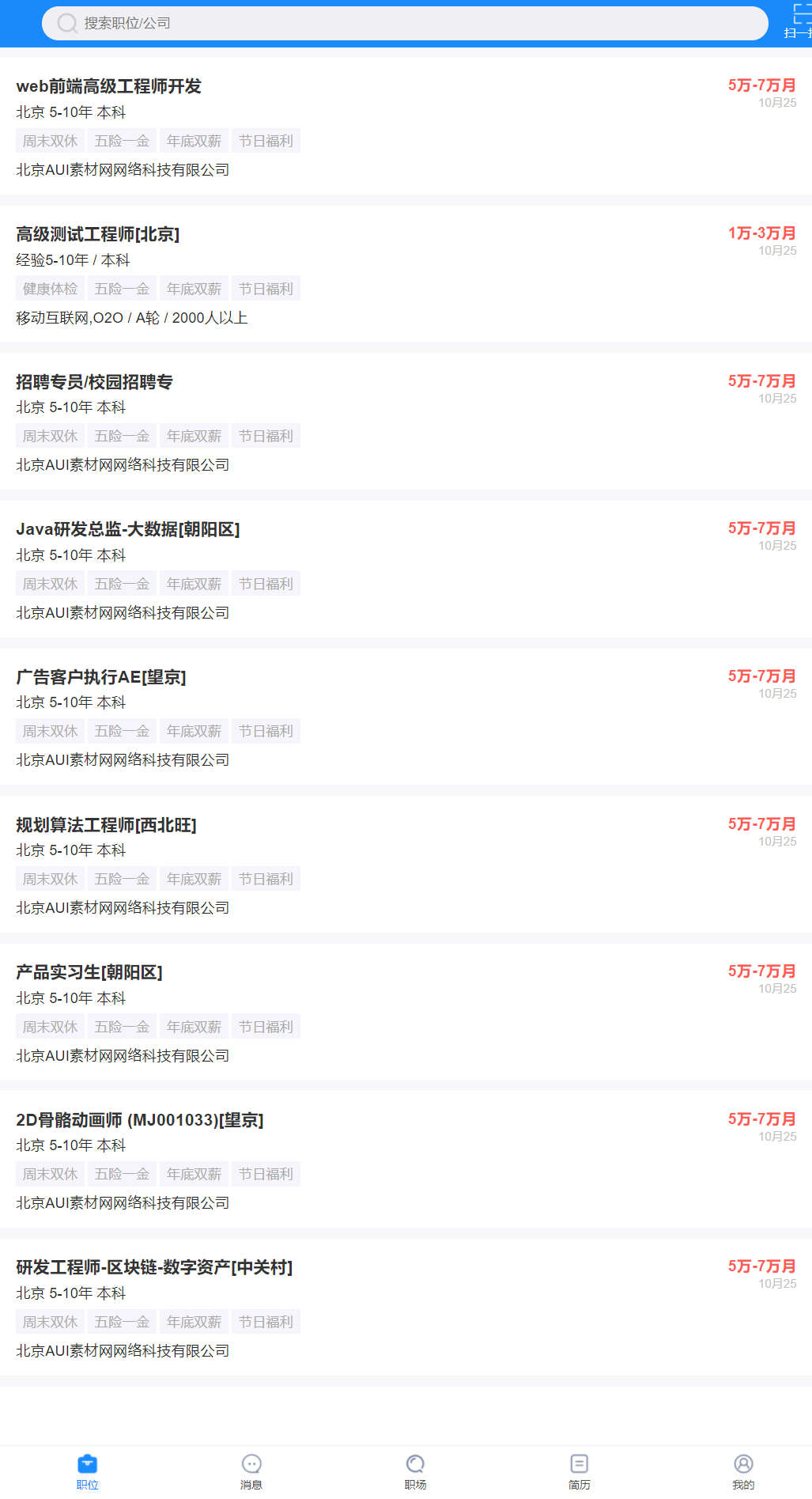Go to the 消息 tab
The image size is (812, 1499).
[x=251, y=1471]
